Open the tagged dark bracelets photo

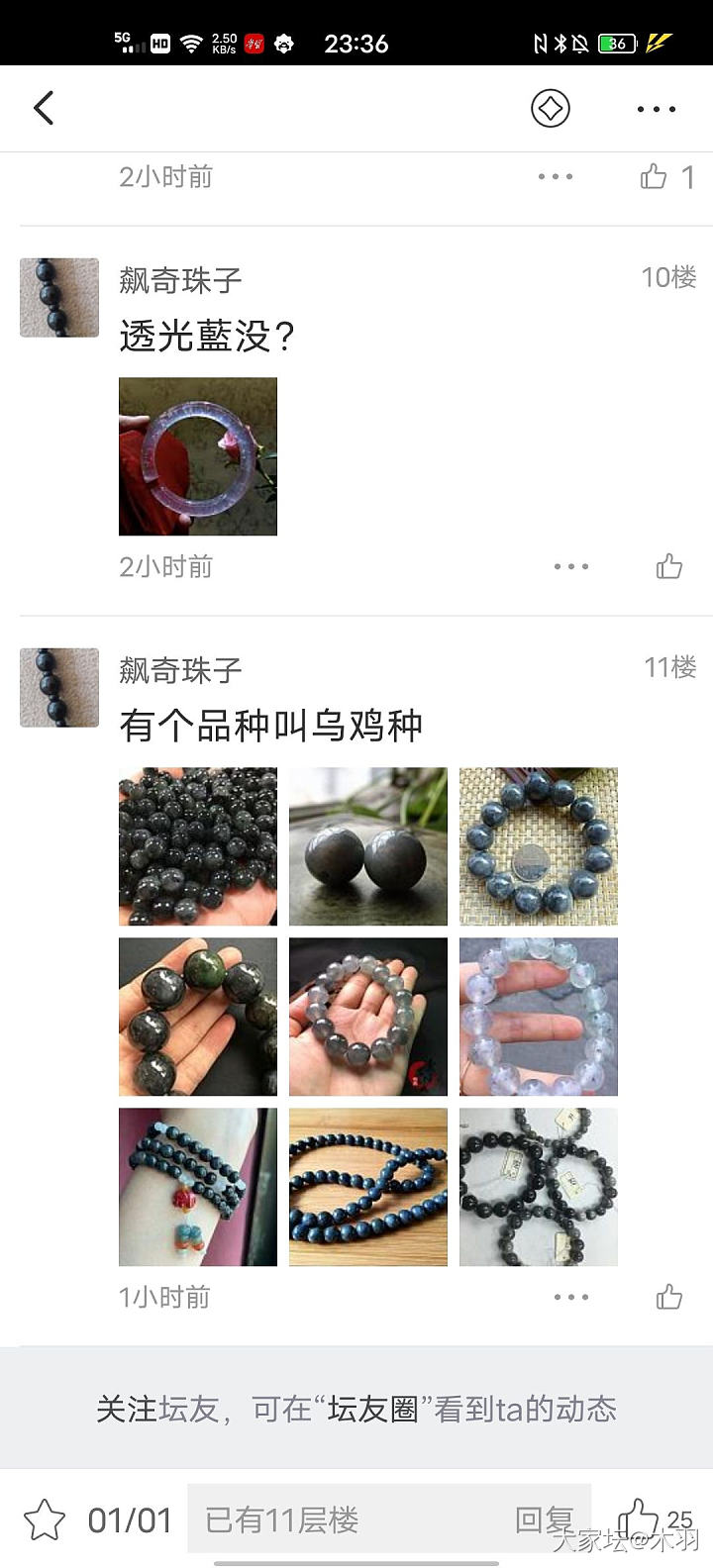point(539,1187)
